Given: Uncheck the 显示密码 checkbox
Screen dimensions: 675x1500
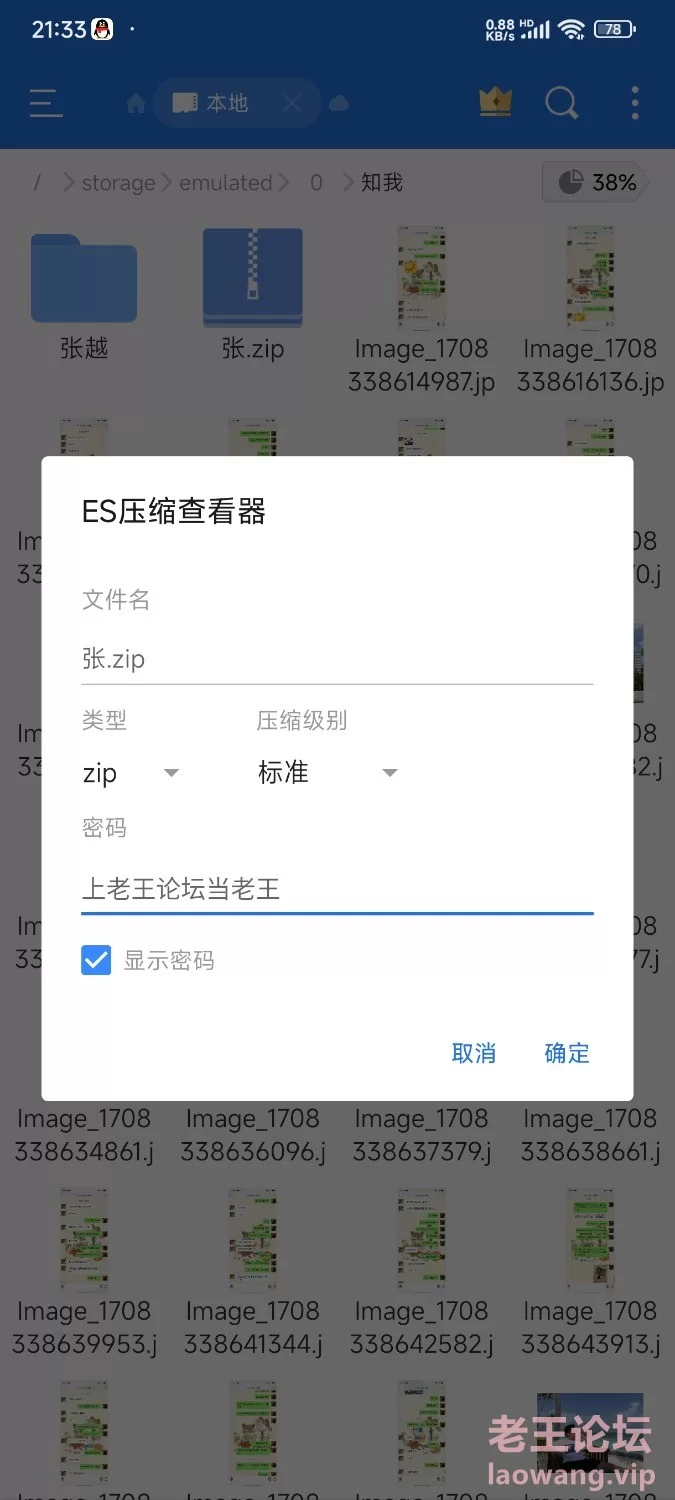Looking at the screenshot, I should tap(96, 961).
